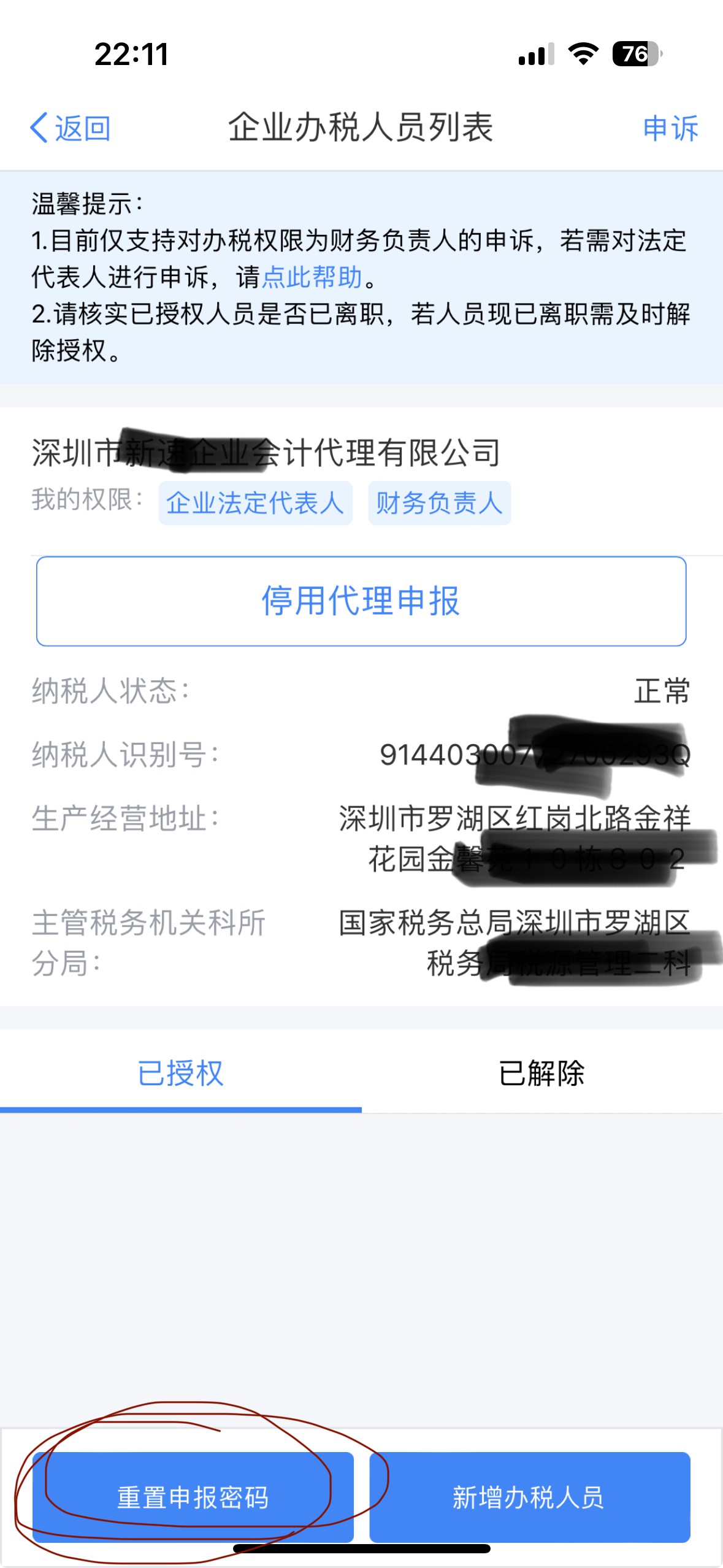
Task: Add a tax handler via 新增办税人员
Action: click(x=529, y=1497)
